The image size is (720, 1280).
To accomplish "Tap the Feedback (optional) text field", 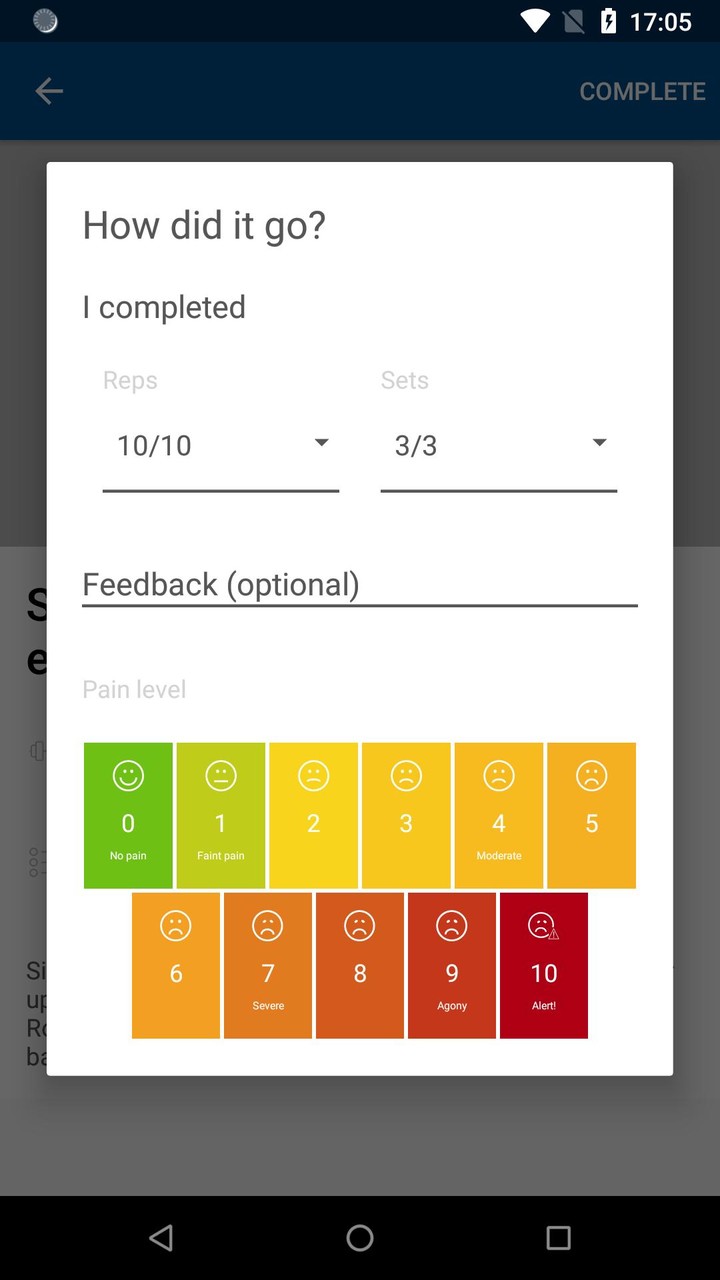I will tap(360, 584).
